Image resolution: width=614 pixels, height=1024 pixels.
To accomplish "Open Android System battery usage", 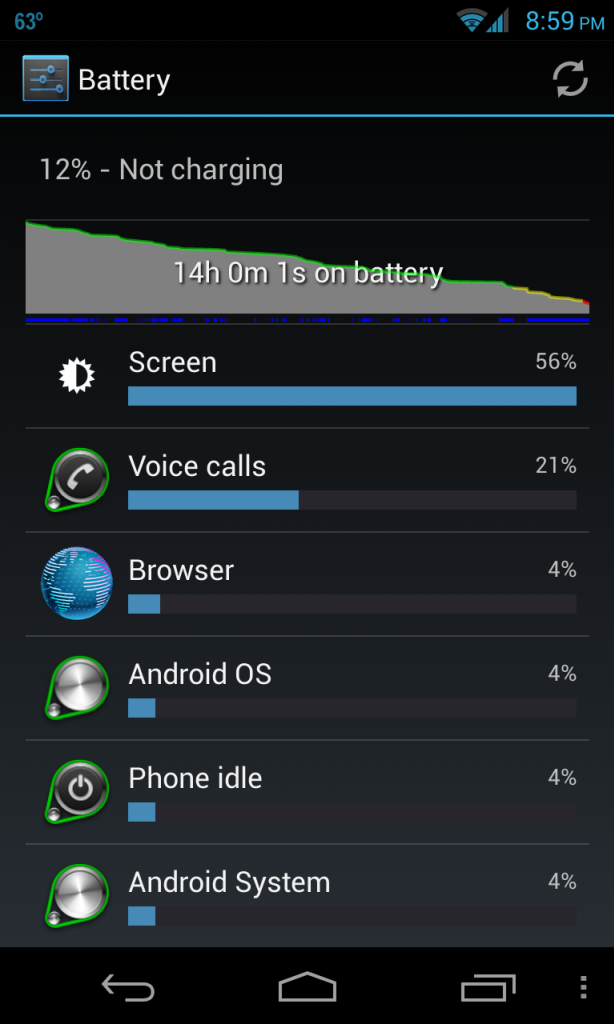I will 306,895.
